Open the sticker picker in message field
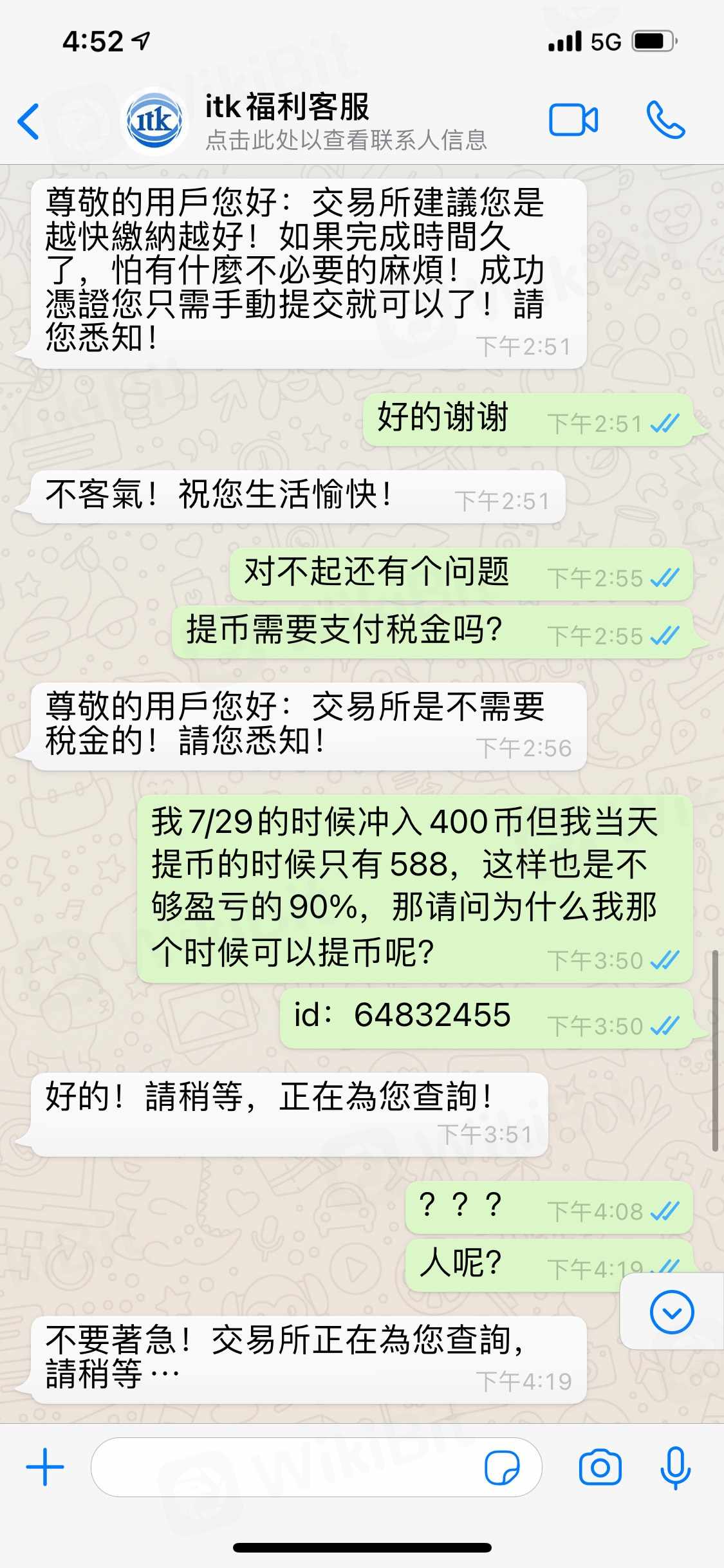 pyautogui.click(x=502, y=1468)
